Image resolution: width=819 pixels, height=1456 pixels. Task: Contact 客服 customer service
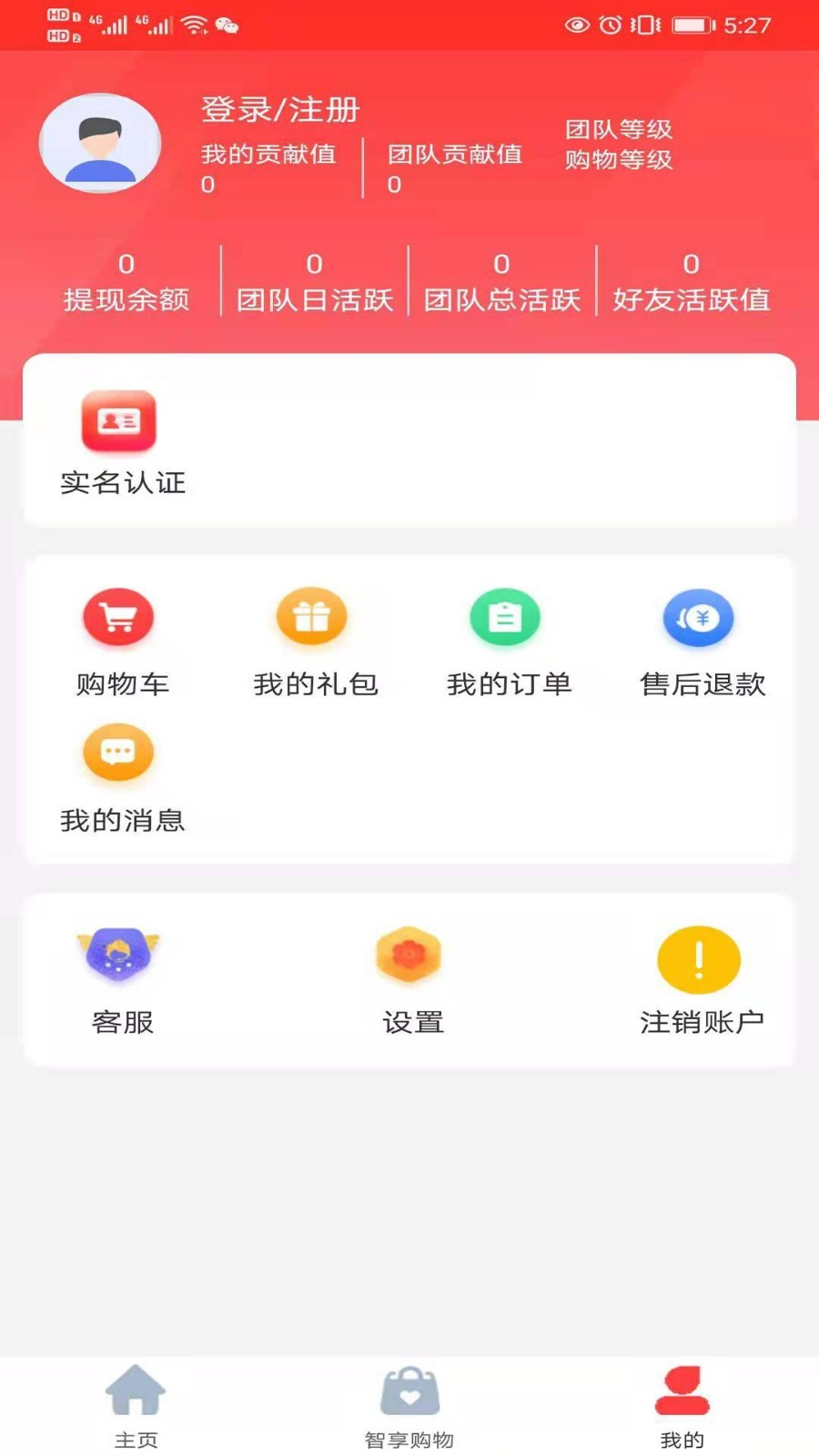pos(121,980)
